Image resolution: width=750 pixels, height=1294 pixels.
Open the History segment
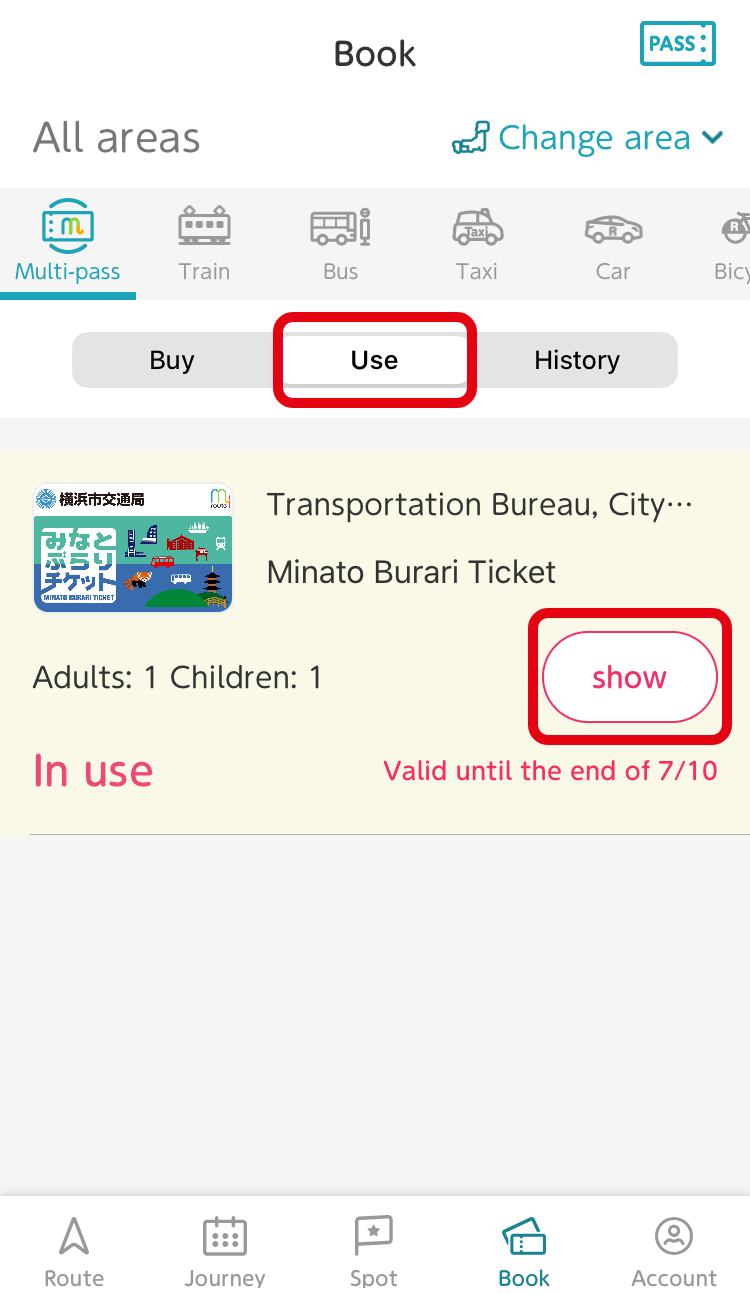click(x=577, y=360)
